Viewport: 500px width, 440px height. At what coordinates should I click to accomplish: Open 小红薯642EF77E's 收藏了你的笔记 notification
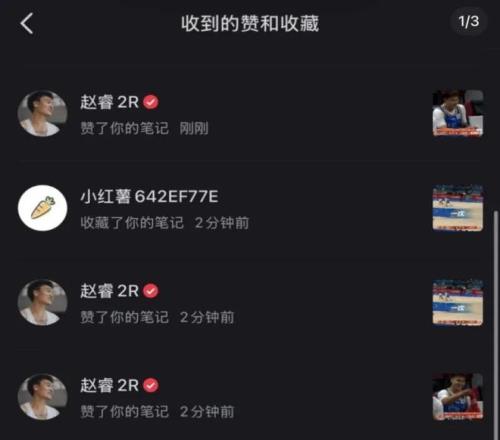tap(250, 208)
